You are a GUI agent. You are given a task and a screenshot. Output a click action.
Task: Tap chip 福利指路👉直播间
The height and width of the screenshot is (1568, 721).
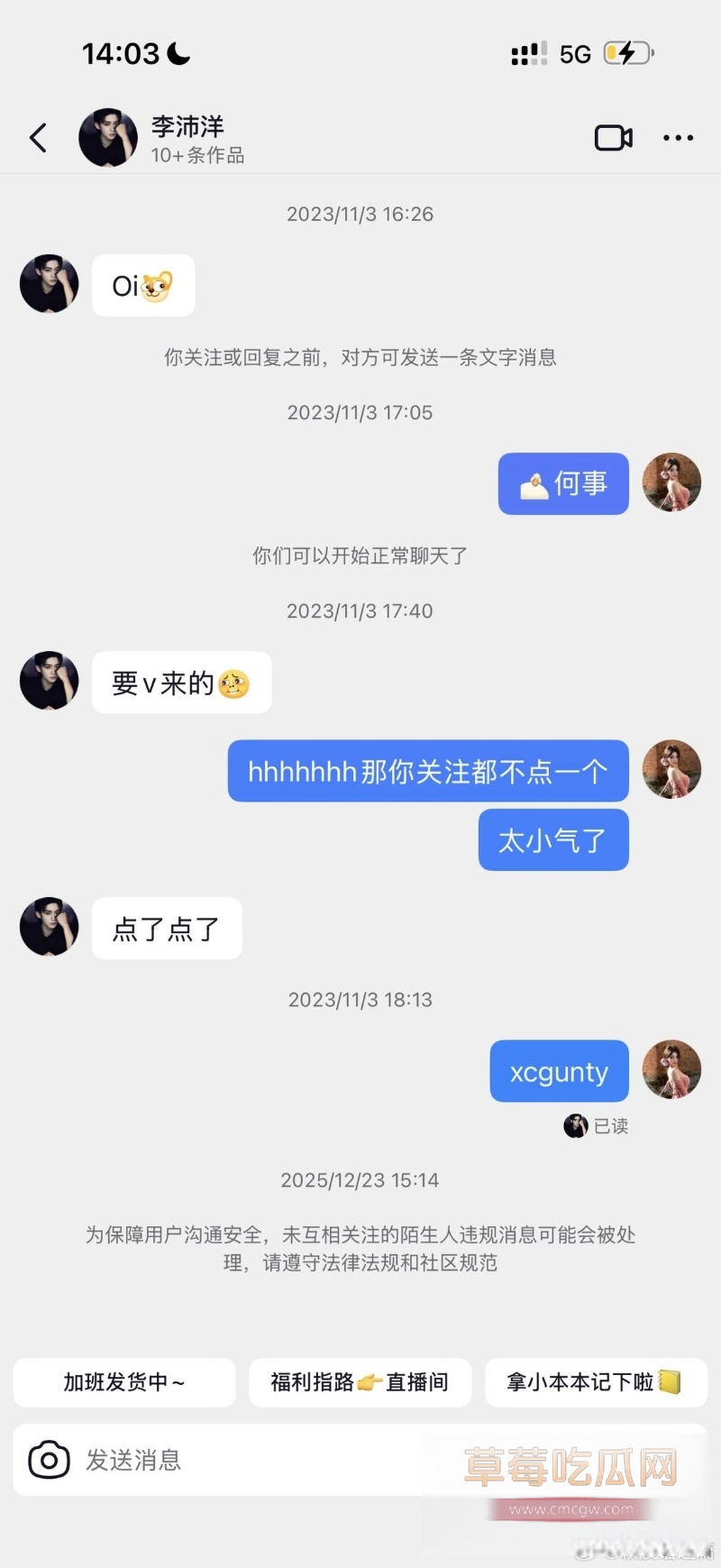pos(360,1382)
